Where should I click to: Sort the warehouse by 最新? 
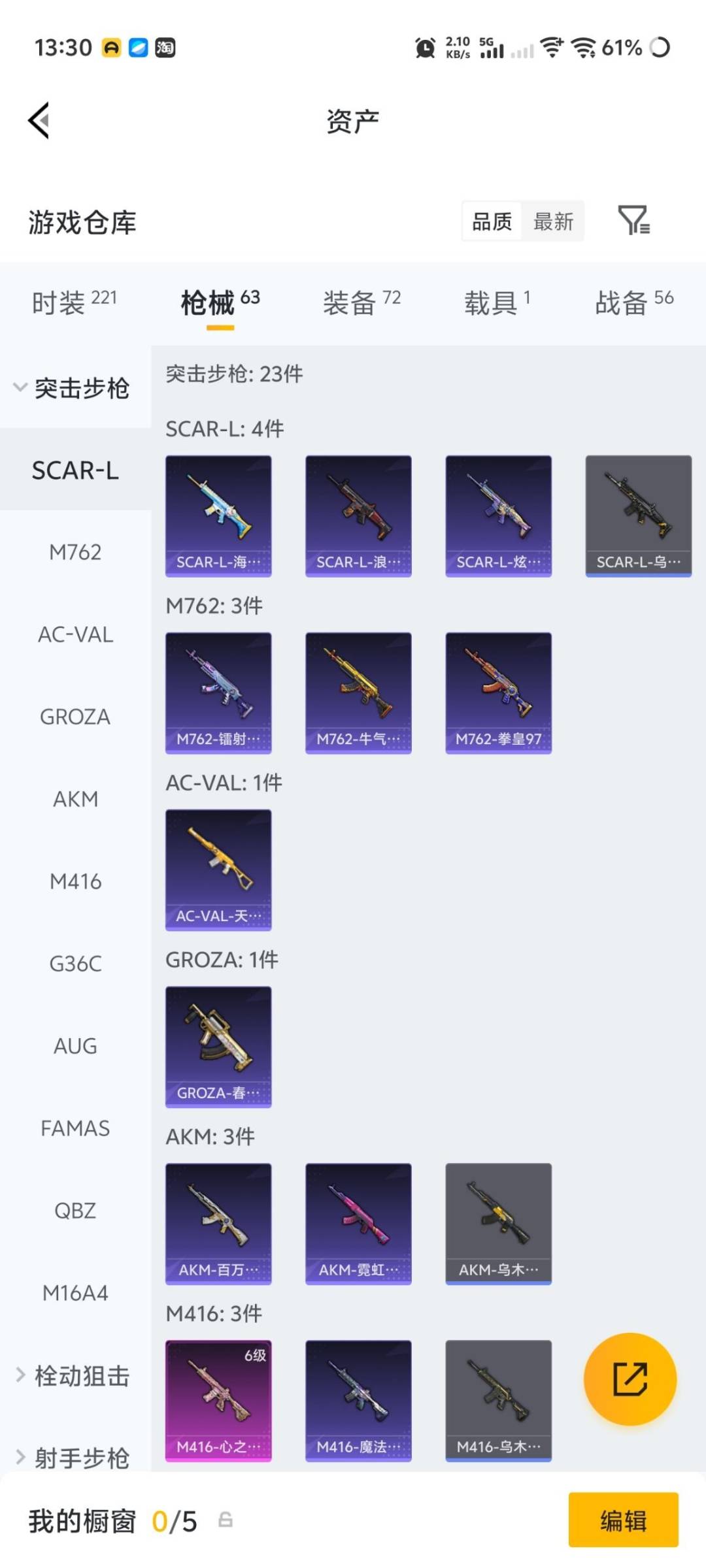pos(553,221)
